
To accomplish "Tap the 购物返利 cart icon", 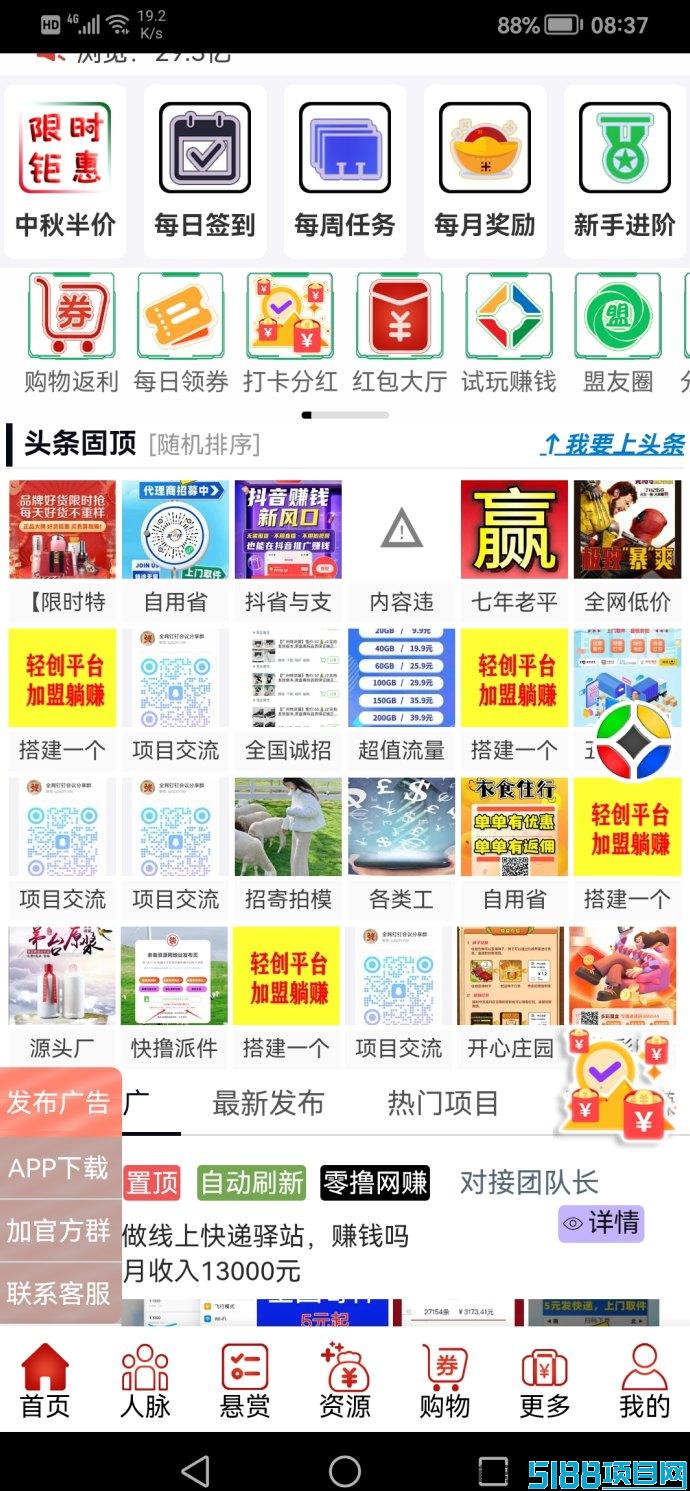I will tap(71, 316).
